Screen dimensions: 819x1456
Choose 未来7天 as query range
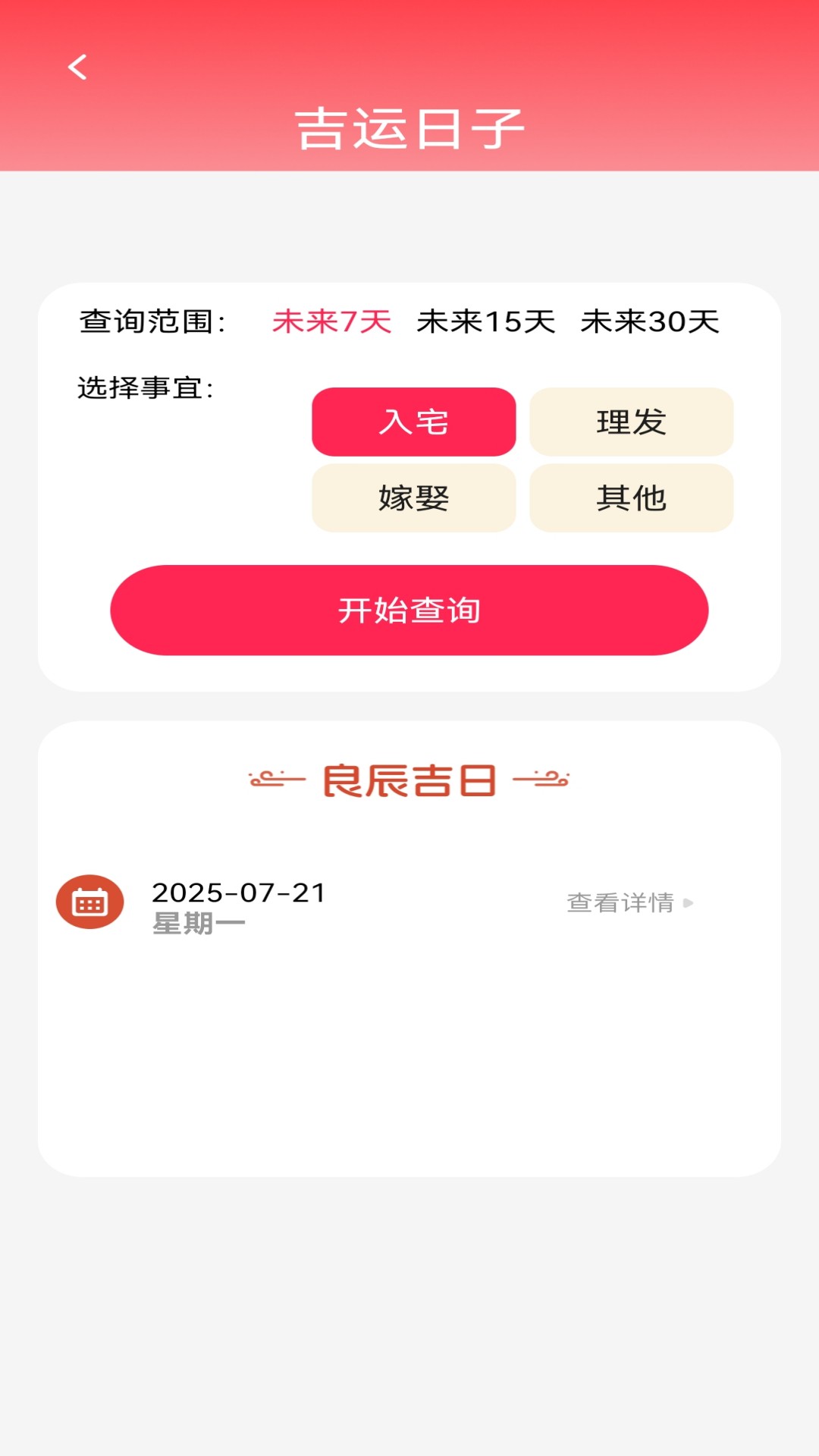point(332,322)
